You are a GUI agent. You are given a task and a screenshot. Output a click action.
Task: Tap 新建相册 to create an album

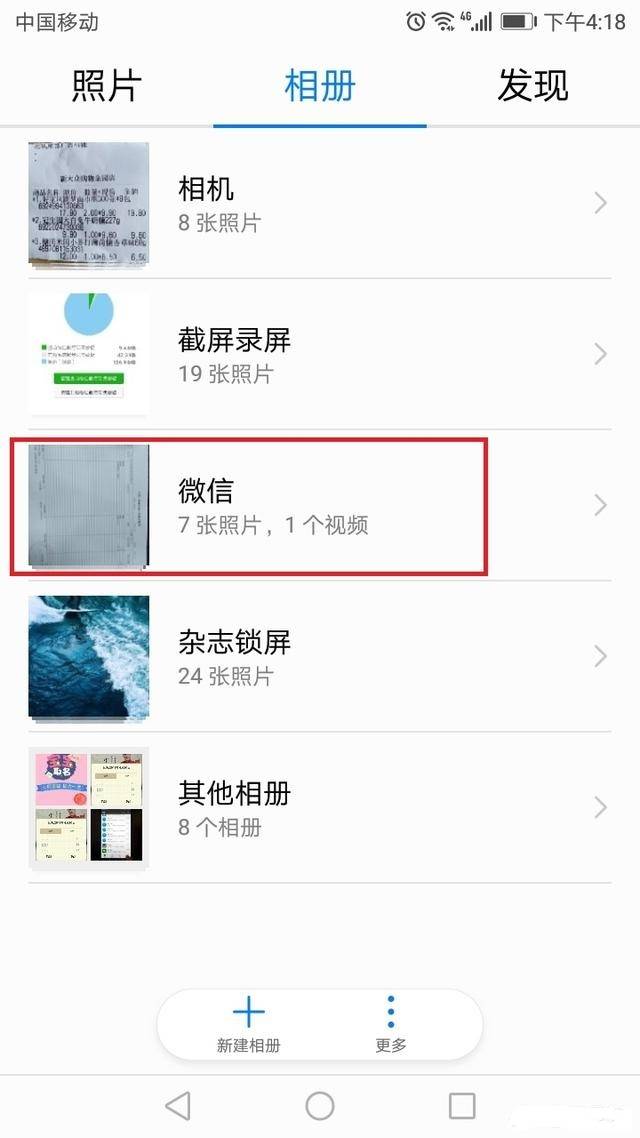coord(248,1024)
